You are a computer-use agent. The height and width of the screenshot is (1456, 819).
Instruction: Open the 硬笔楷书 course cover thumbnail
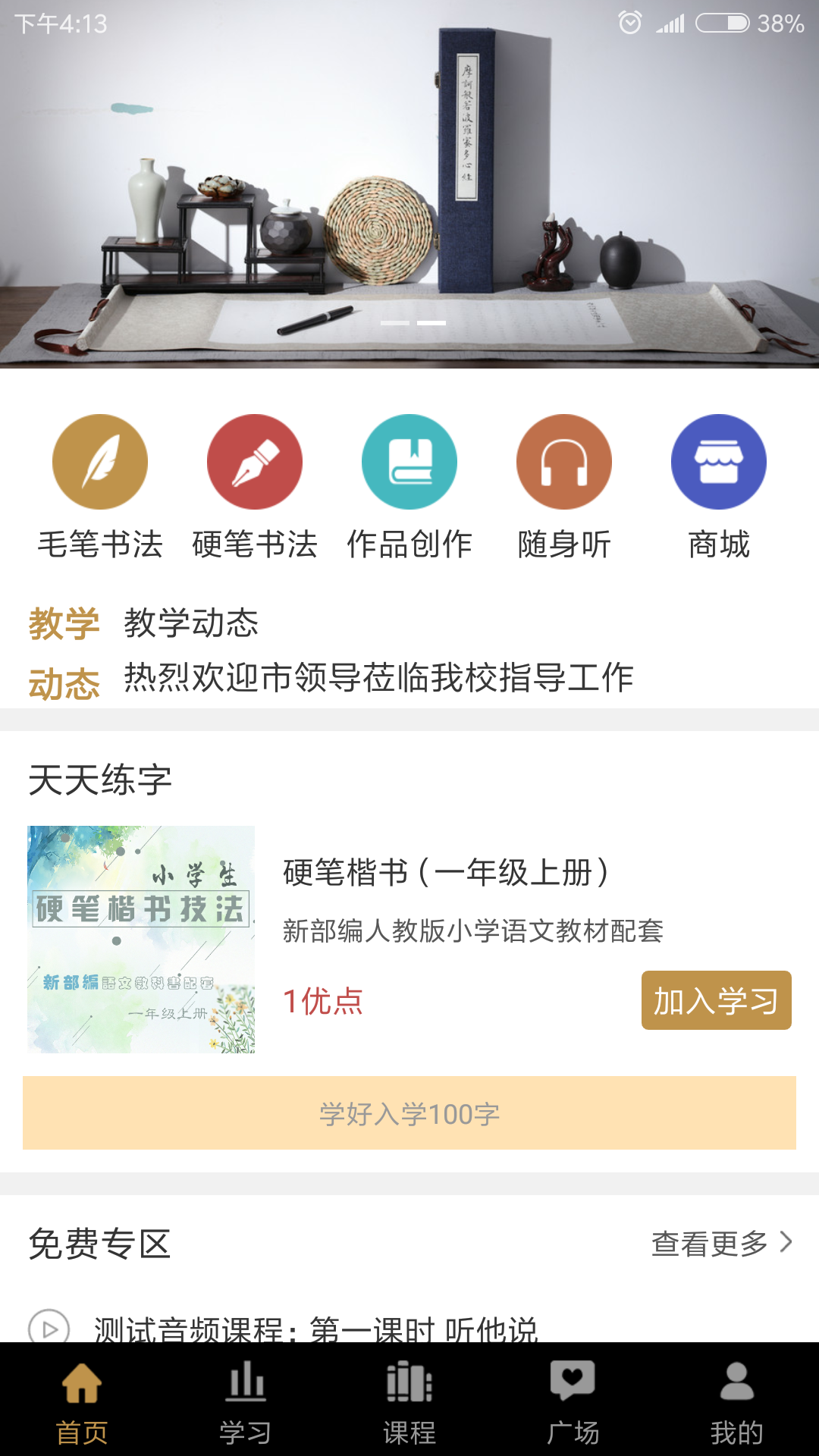click(141, 940)
